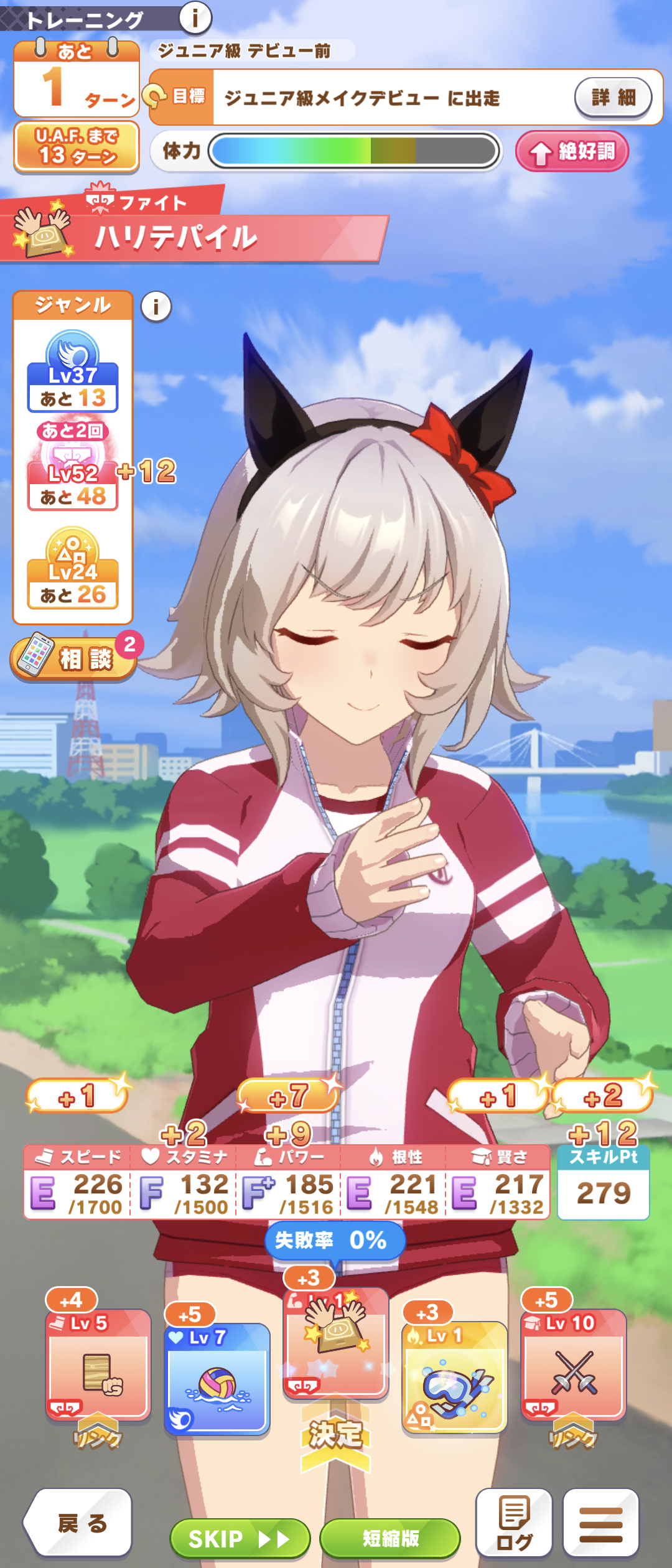
Task: Open the ログ log button
Action: tap(514, 1522)
